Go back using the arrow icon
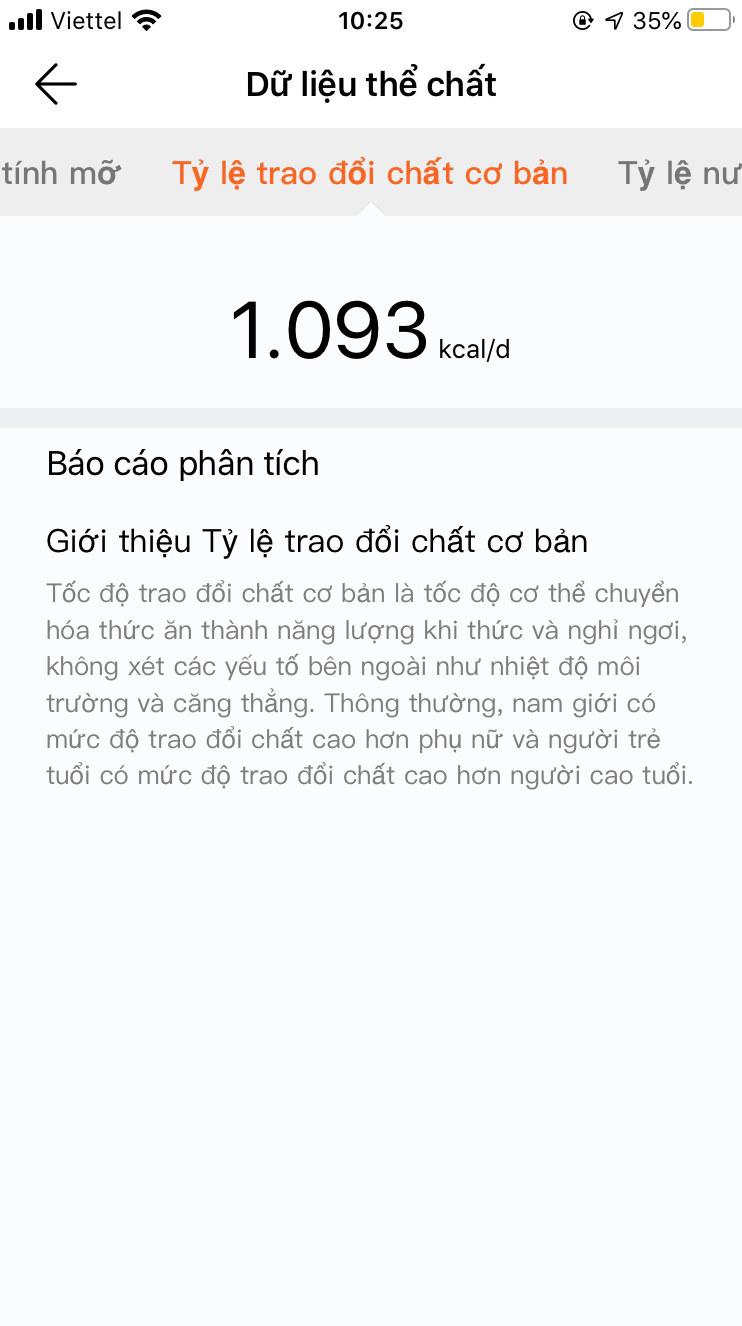 coord(56,85)
